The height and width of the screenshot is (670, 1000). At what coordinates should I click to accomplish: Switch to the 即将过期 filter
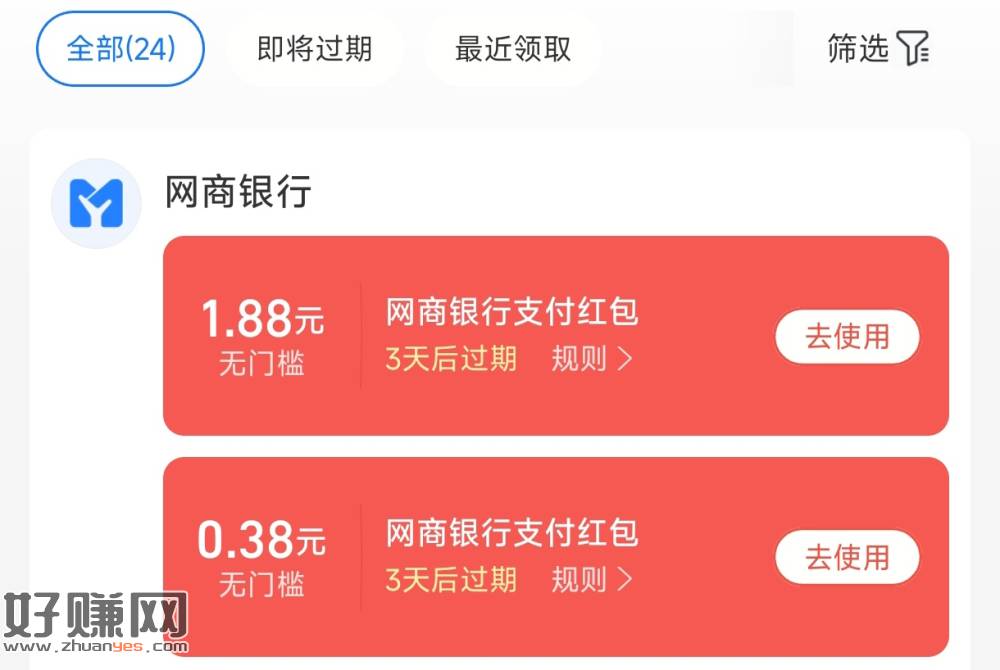click(314, 48)
